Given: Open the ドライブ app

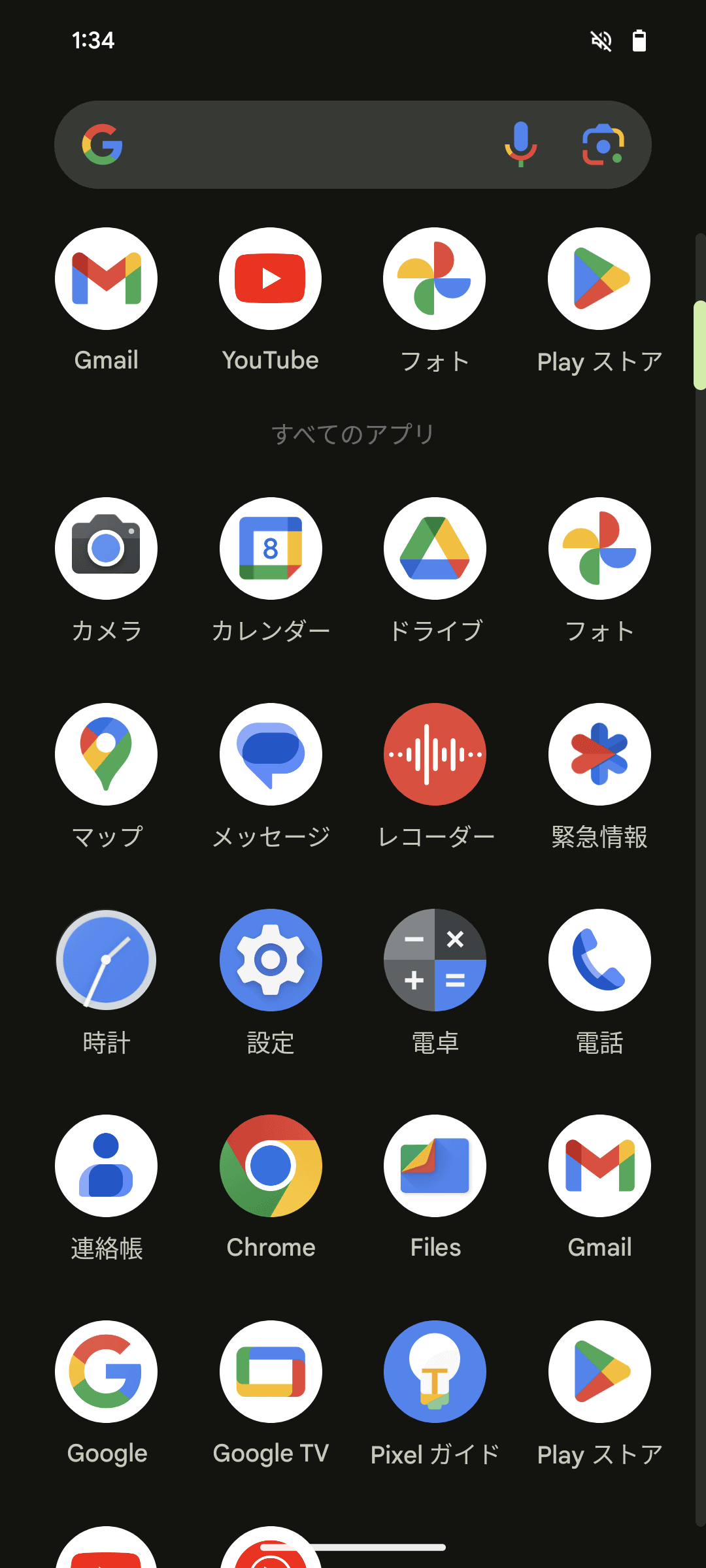Looking at the screenshot, I should (435, 549).
